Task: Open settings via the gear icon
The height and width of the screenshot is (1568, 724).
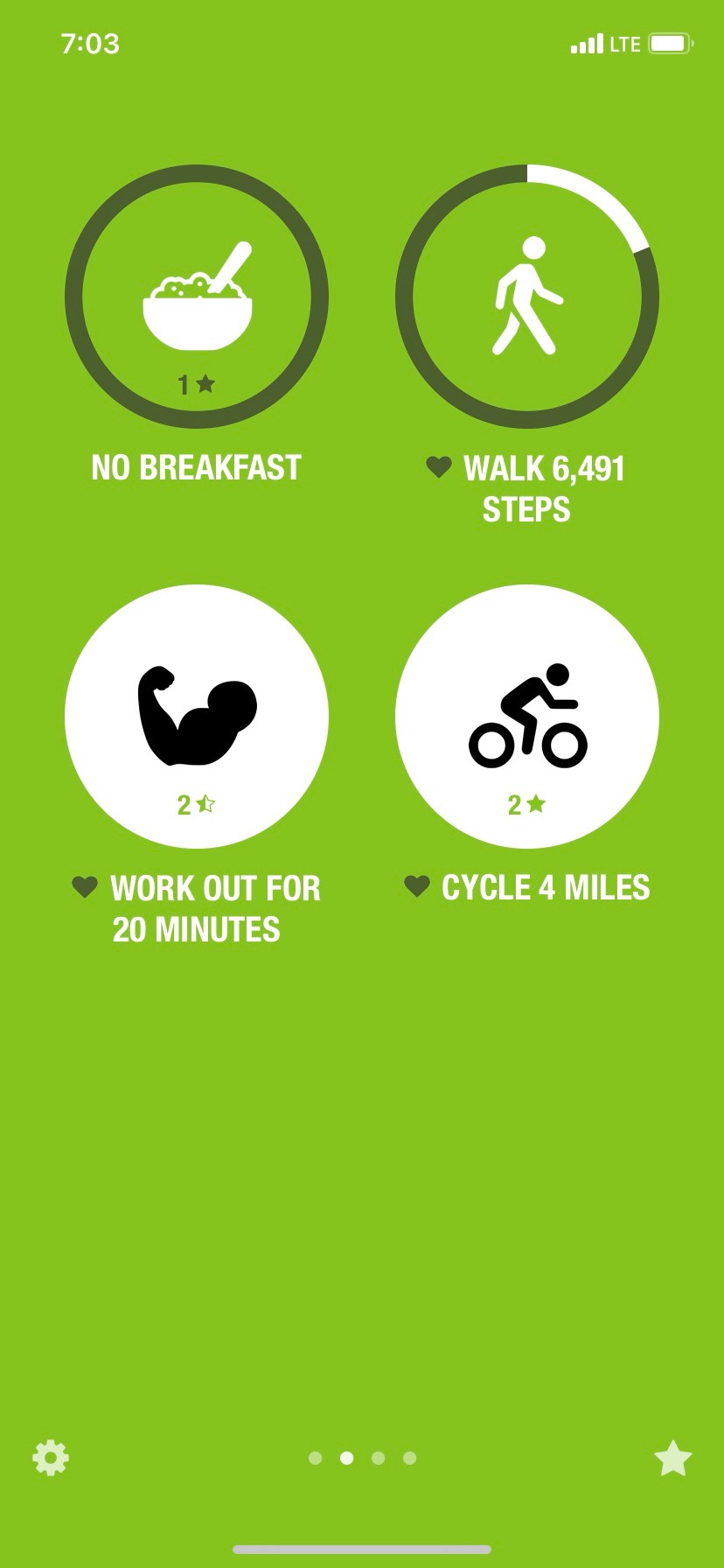Action: (51, 1458)
